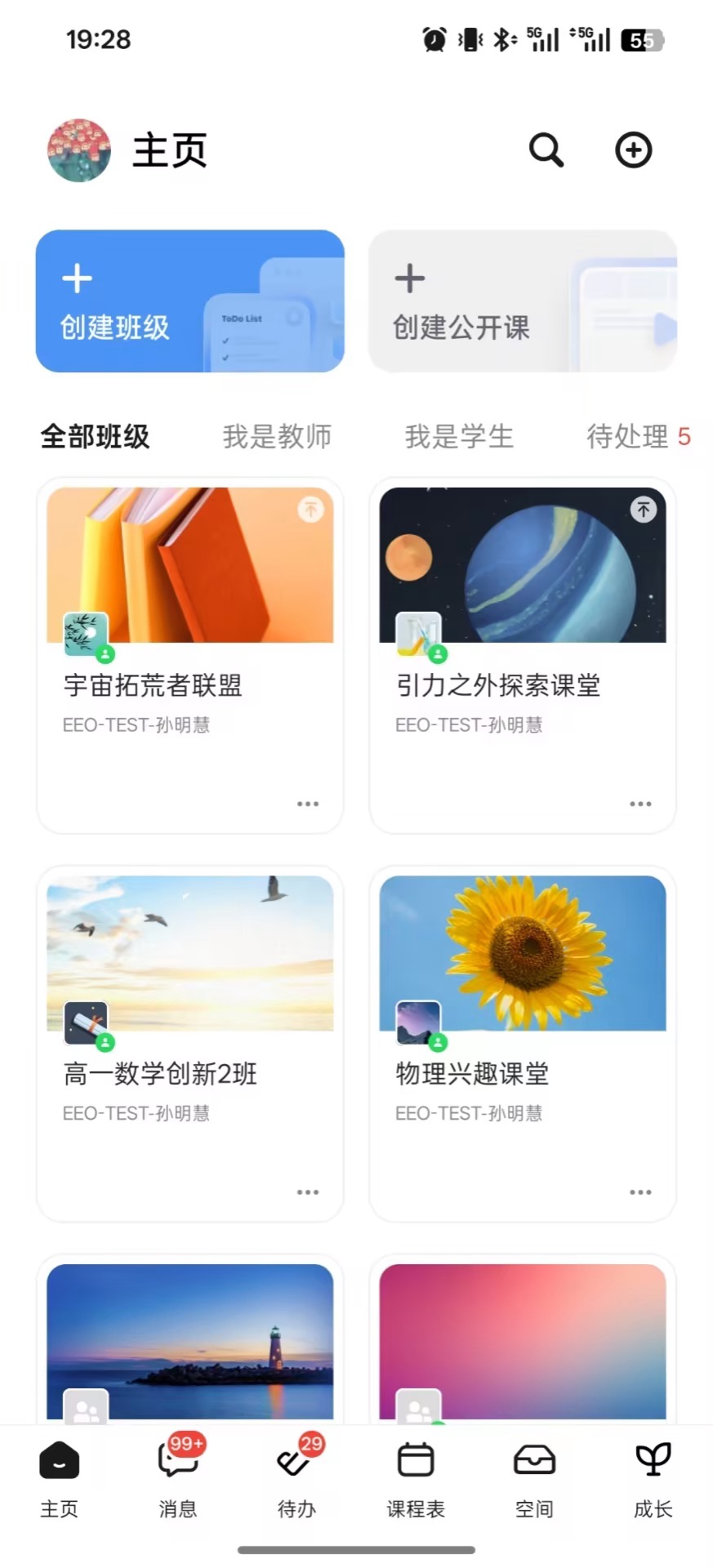Tap the plus icon to add new content
The height and width of the screenshot is (1568, 713).
[x=633, y=150]
